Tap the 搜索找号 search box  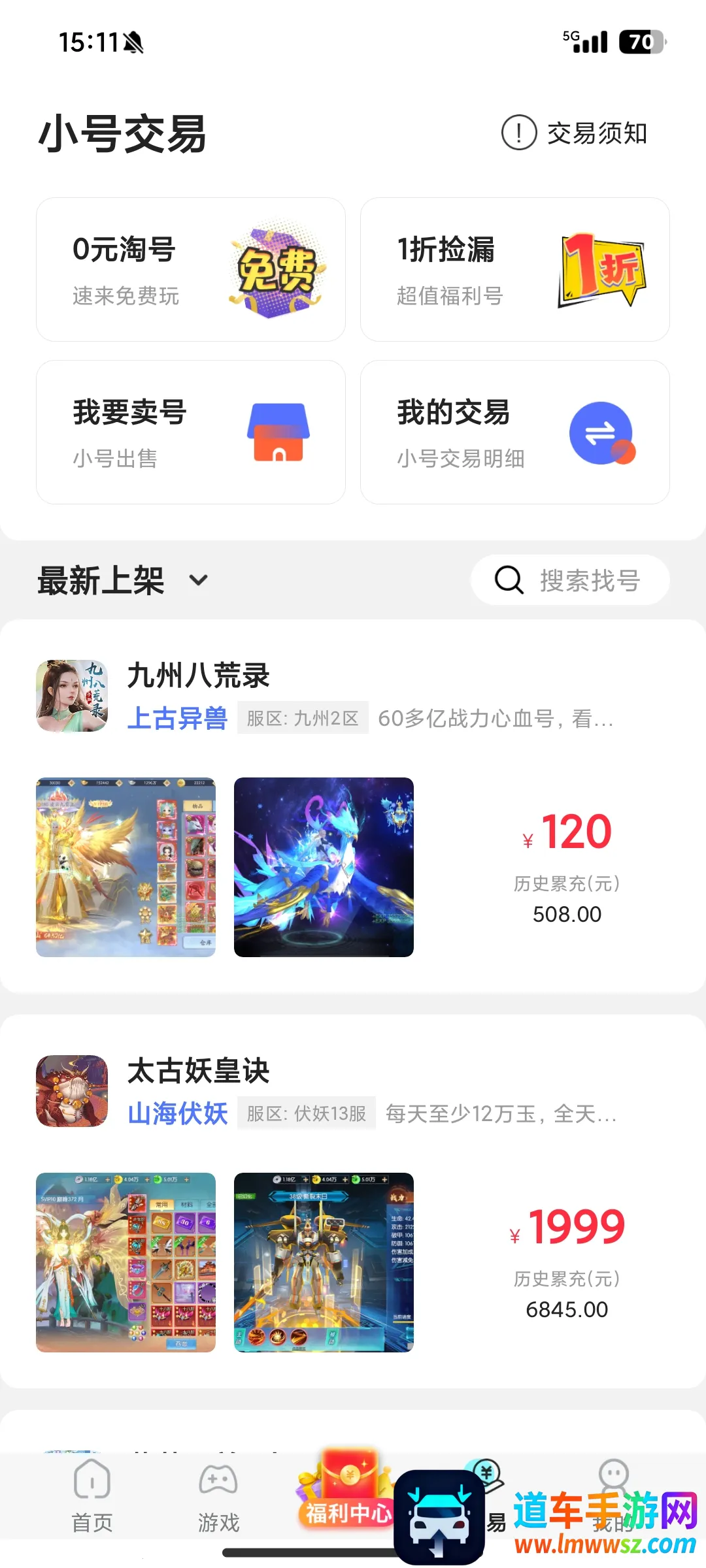click(570, 580)
